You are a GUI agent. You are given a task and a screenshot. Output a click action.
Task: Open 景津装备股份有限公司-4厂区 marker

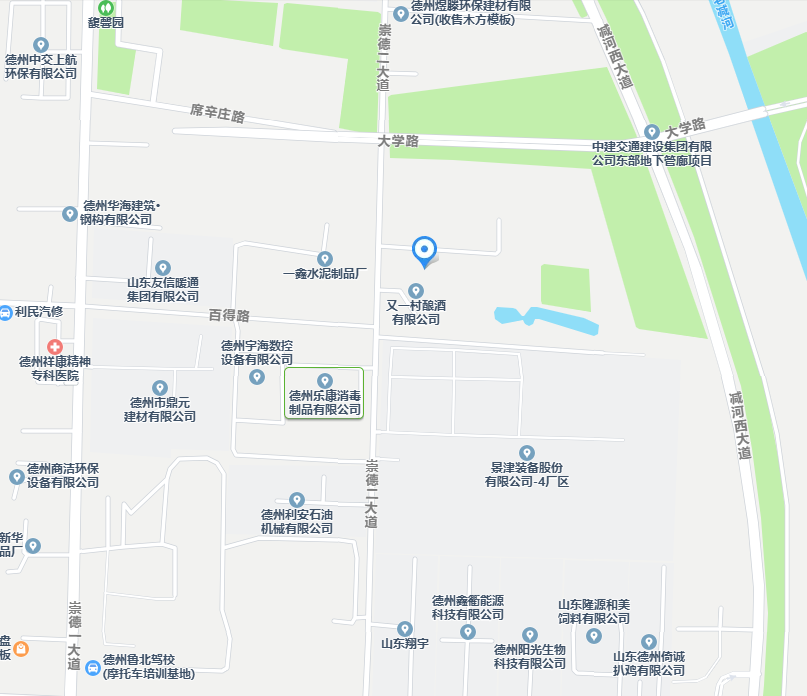pos(527,453)
